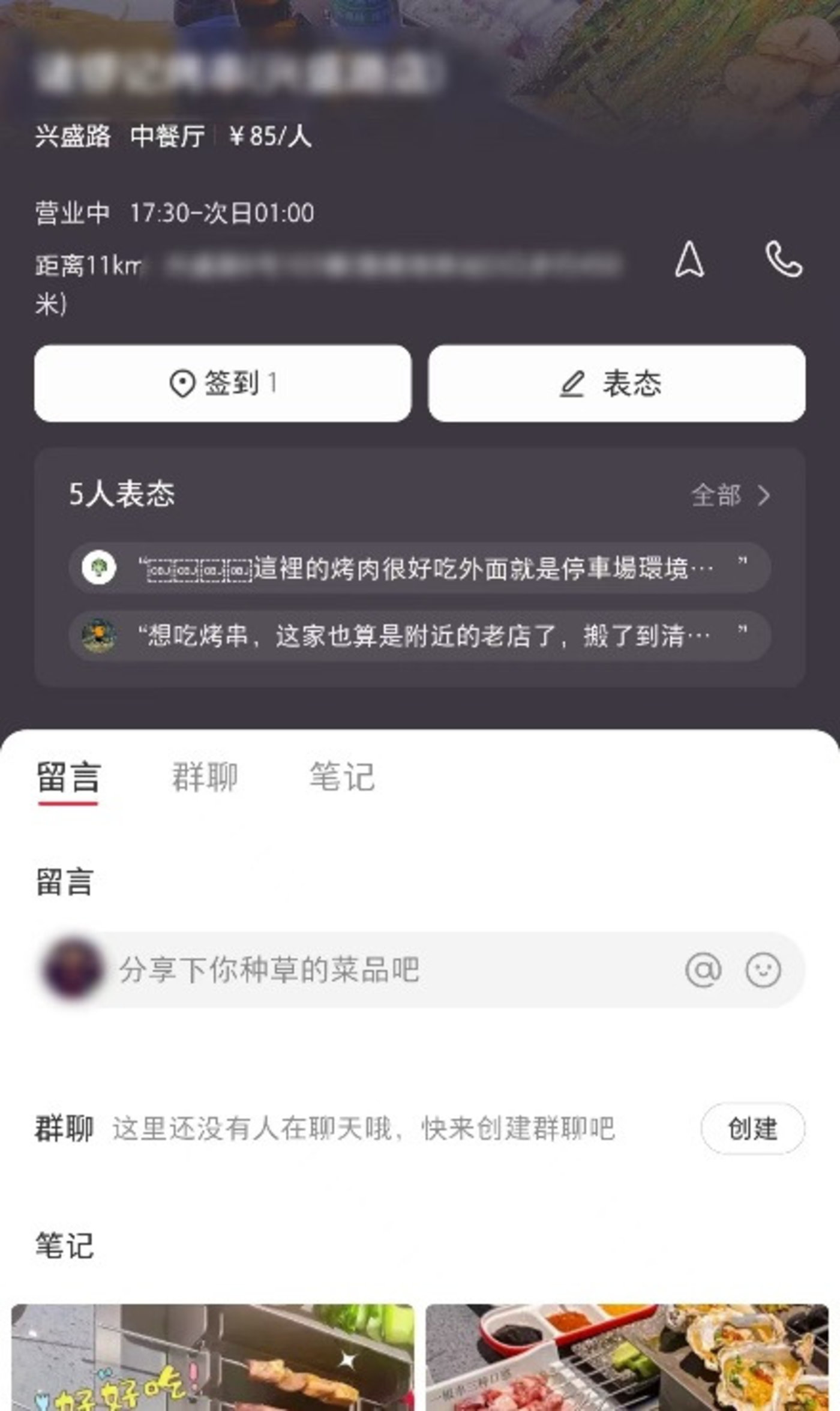The width and height of the screenshot is (840, 1411).
Task: Switch to the 留言 tab
Action: 68,777
